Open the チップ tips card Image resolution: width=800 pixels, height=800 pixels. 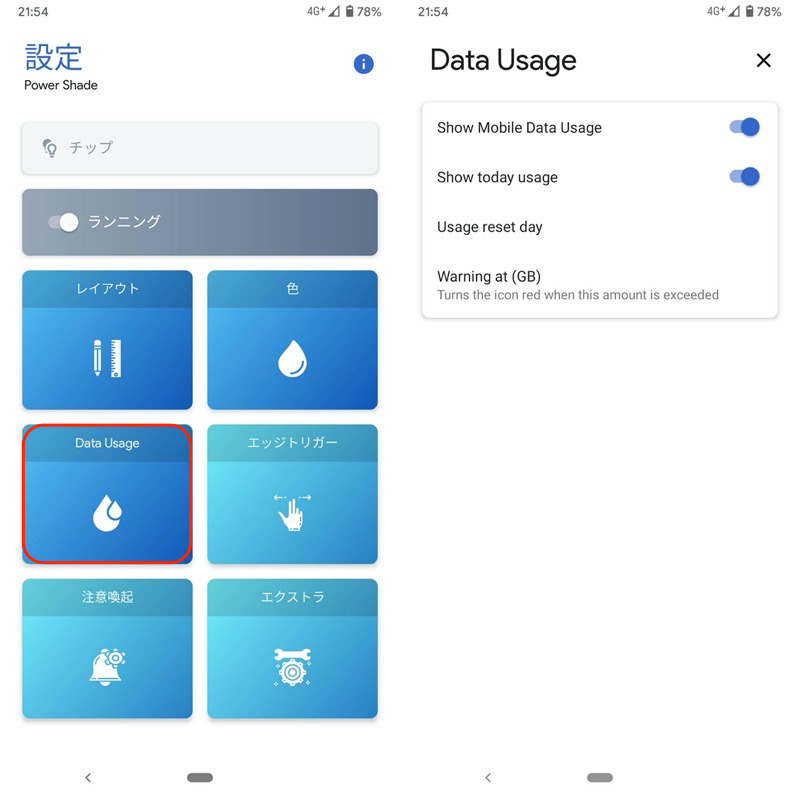pyautogui.click(x=200, y=148)
